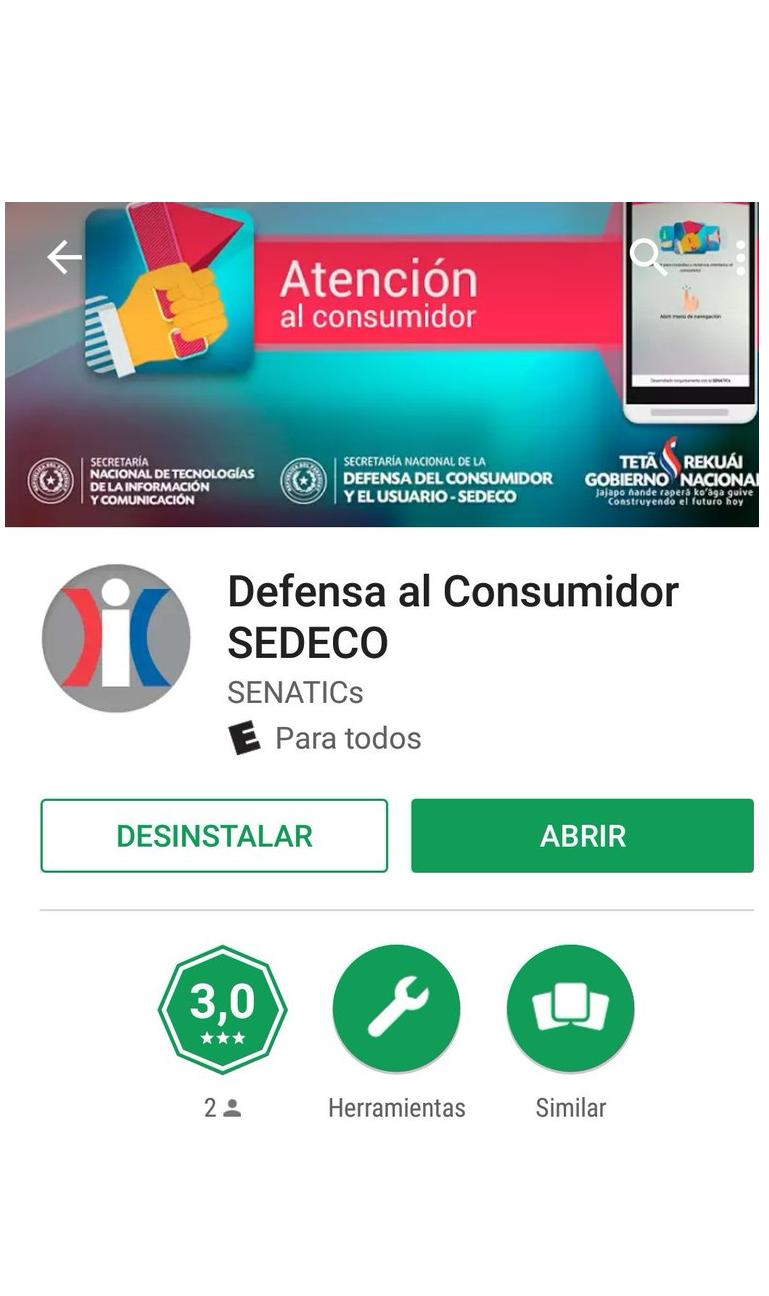Open the SENATICs developer page

[295, 692]
